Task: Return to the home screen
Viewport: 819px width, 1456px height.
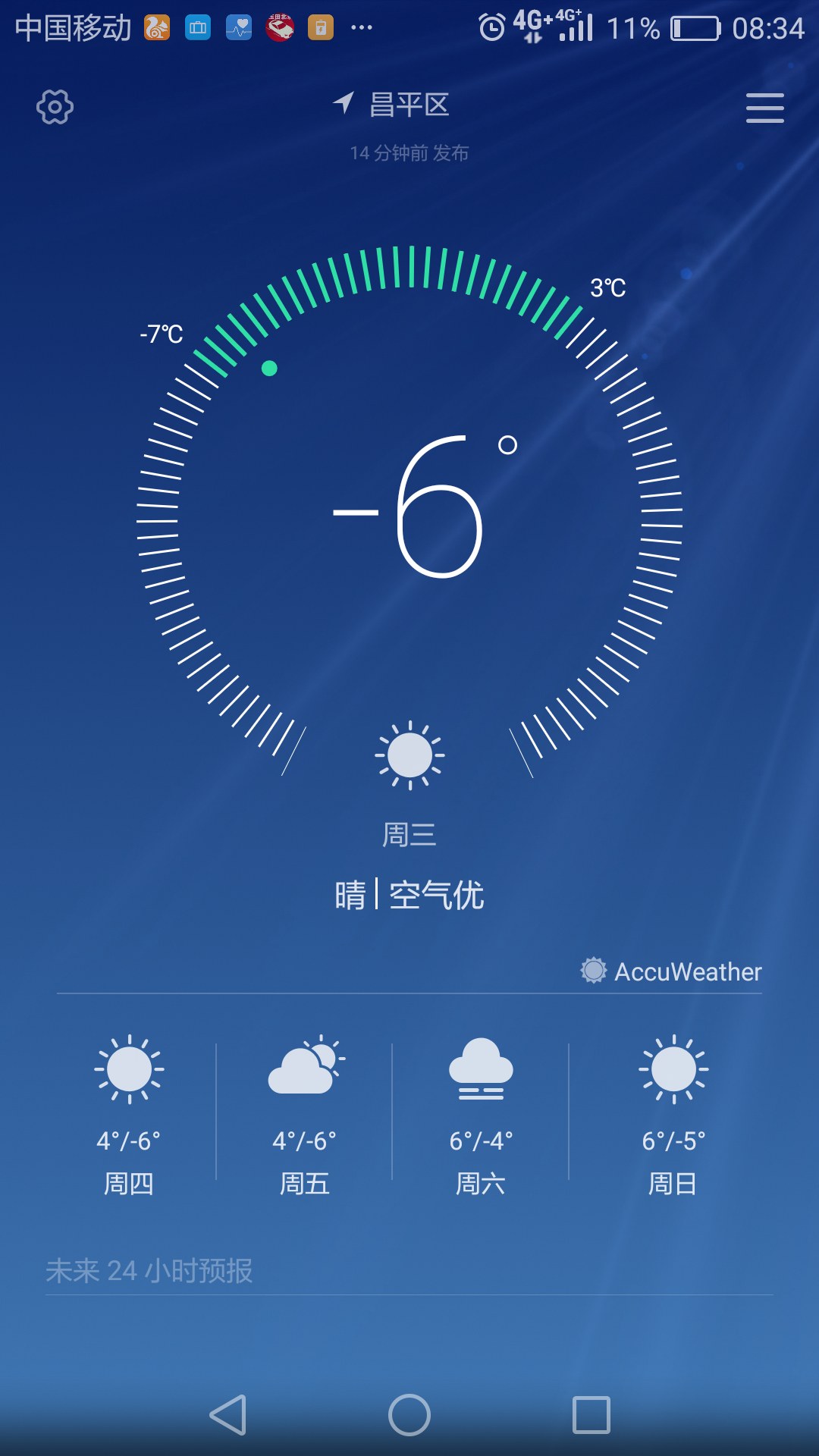Action: [409, 1415]
